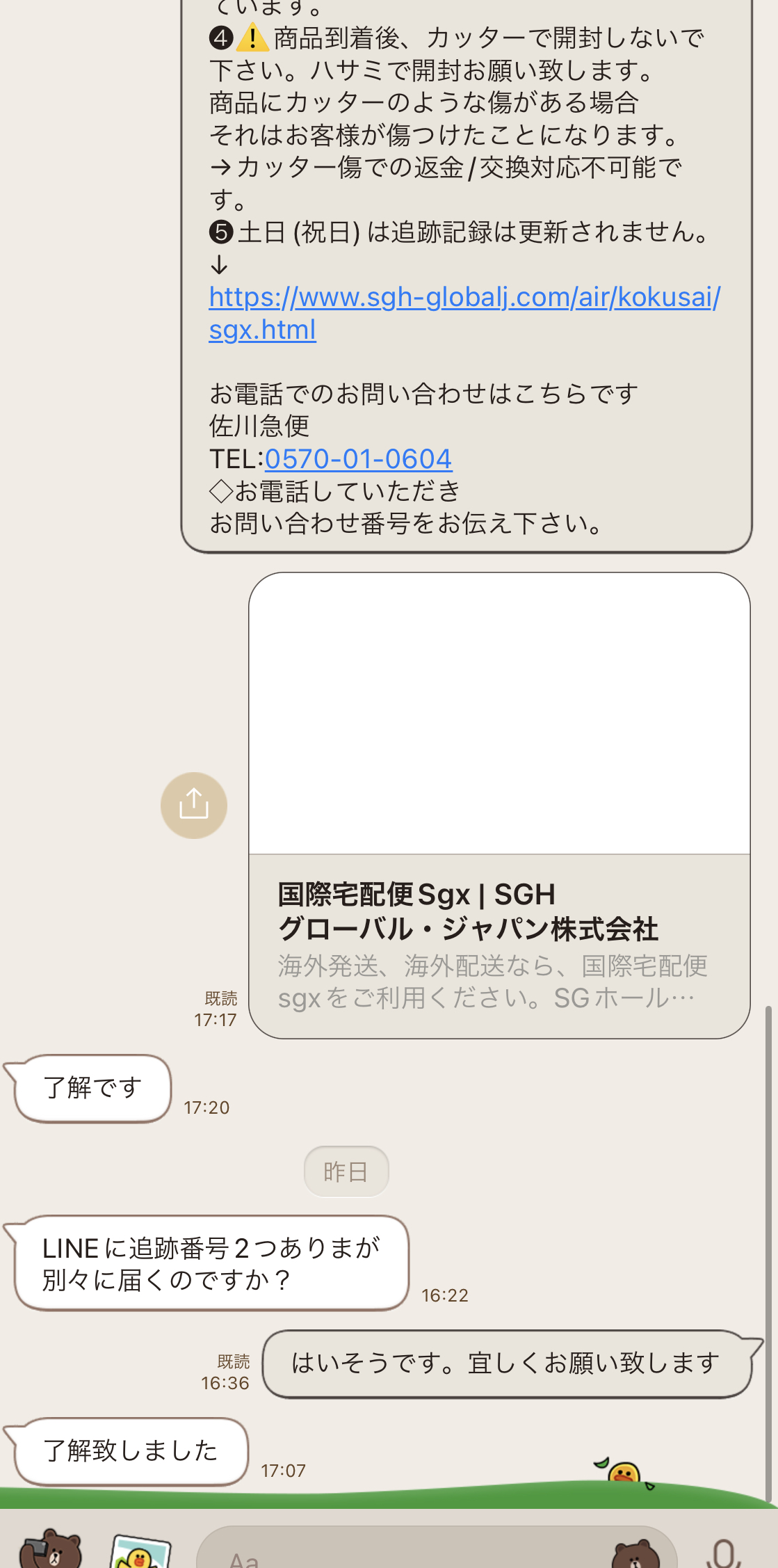The image size is (778, 1568).
Task: Open the 国際宅配便 Sgx link preview card
Action: pos(499,805)
